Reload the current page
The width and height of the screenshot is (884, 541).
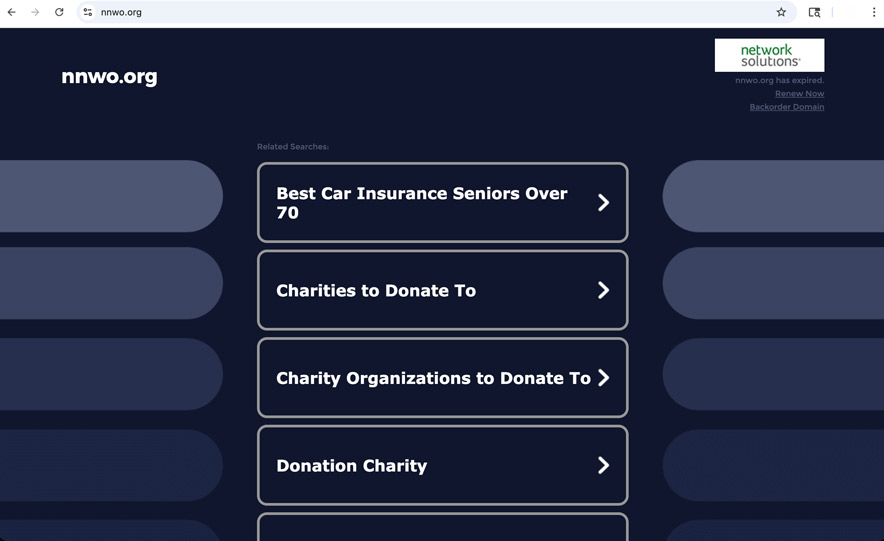[x=59, y=12]
